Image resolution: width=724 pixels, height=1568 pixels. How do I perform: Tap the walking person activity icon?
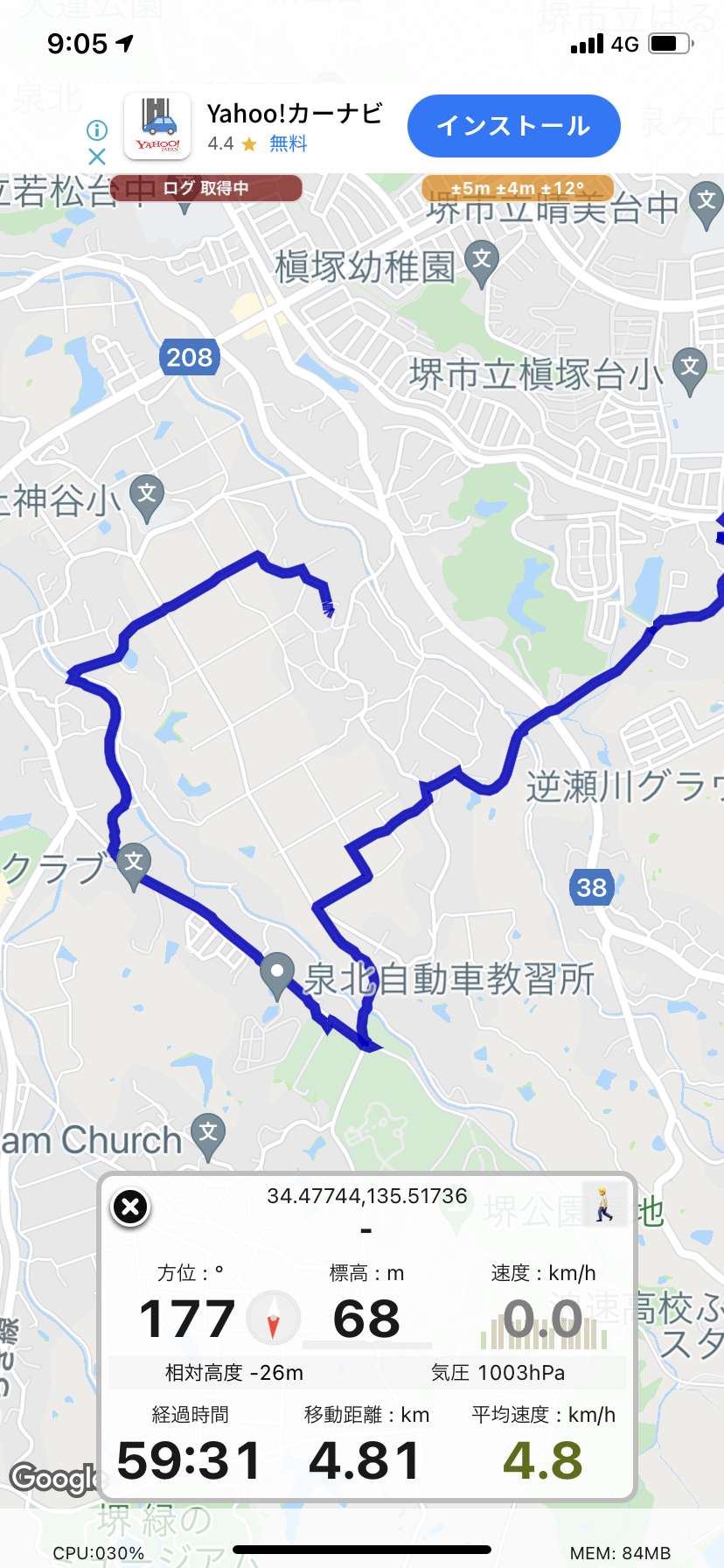605,1204
